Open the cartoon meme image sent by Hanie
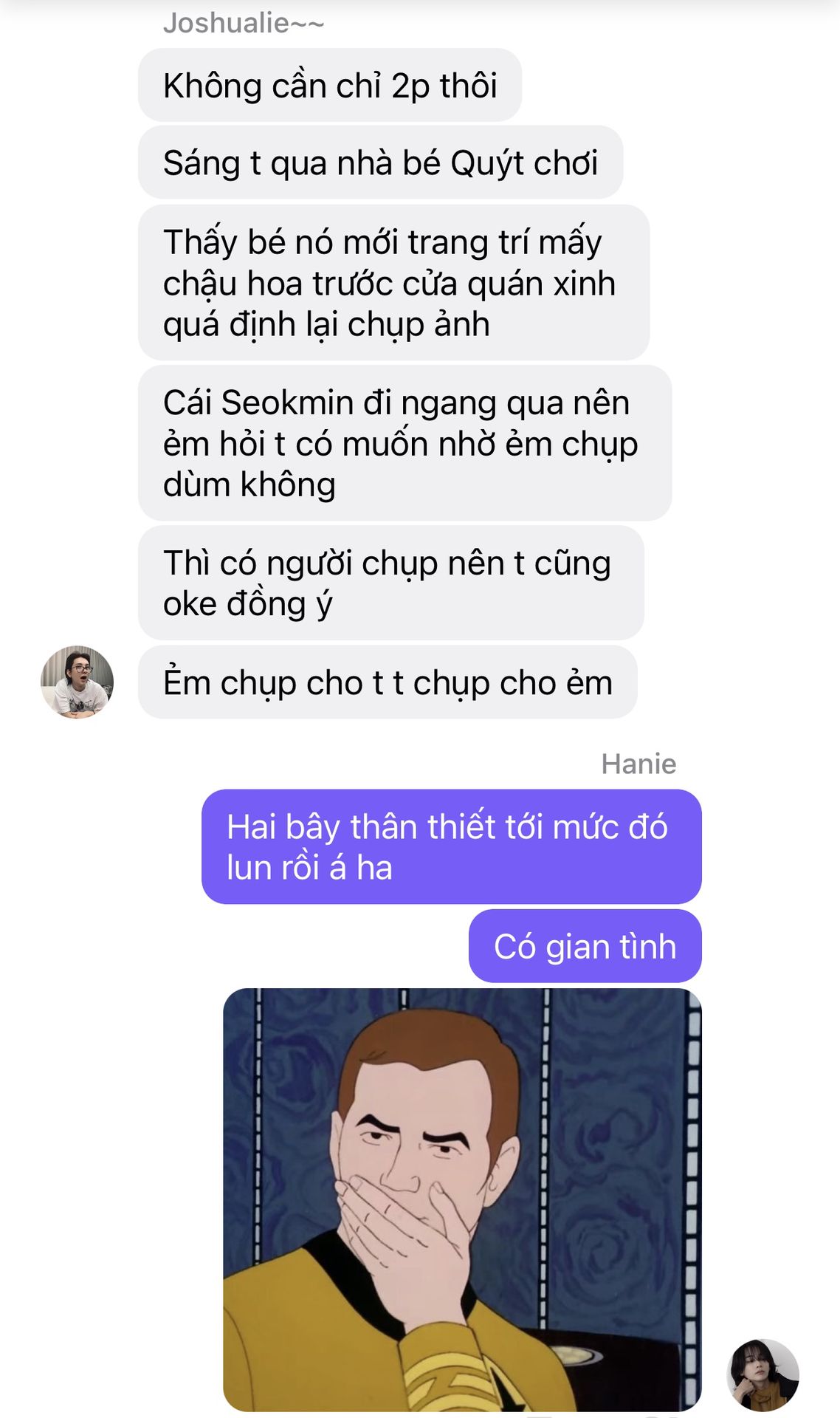This screenshot has height=1418, width=840. [462, 1199]
